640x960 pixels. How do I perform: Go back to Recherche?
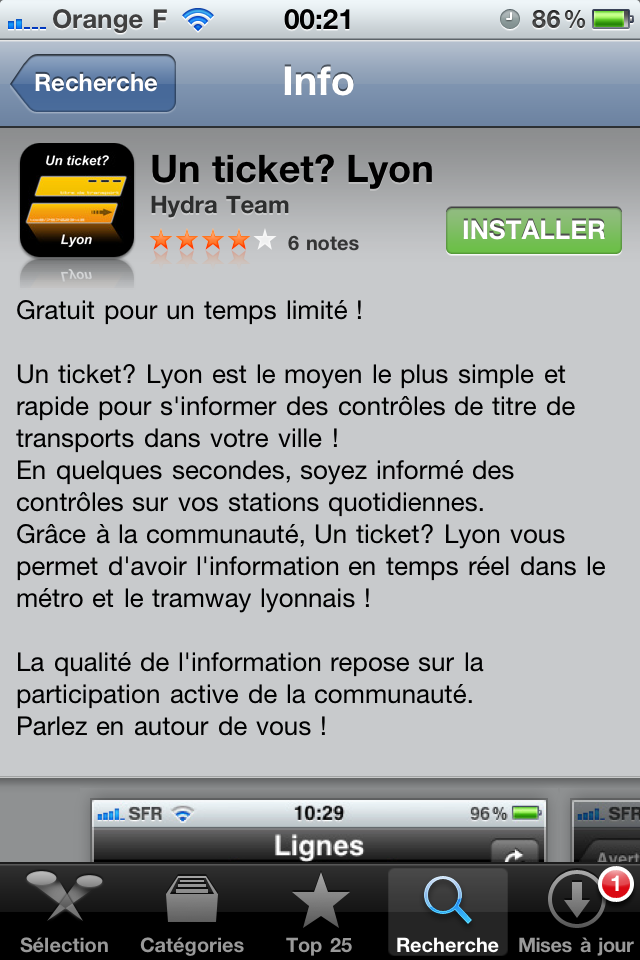(94, 83)
